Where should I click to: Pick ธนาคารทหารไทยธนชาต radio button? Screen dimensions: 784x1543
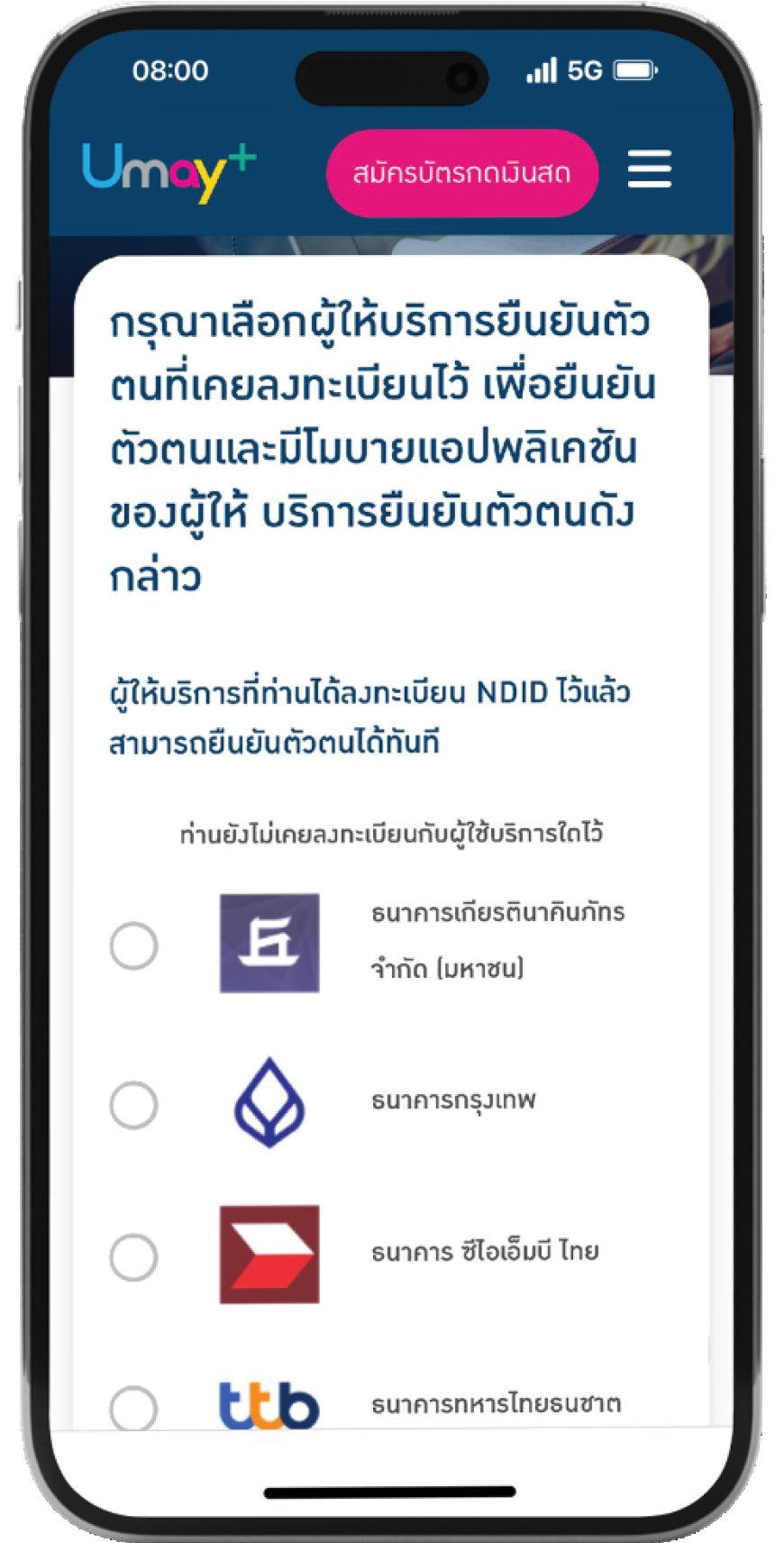click(133, 1407)
